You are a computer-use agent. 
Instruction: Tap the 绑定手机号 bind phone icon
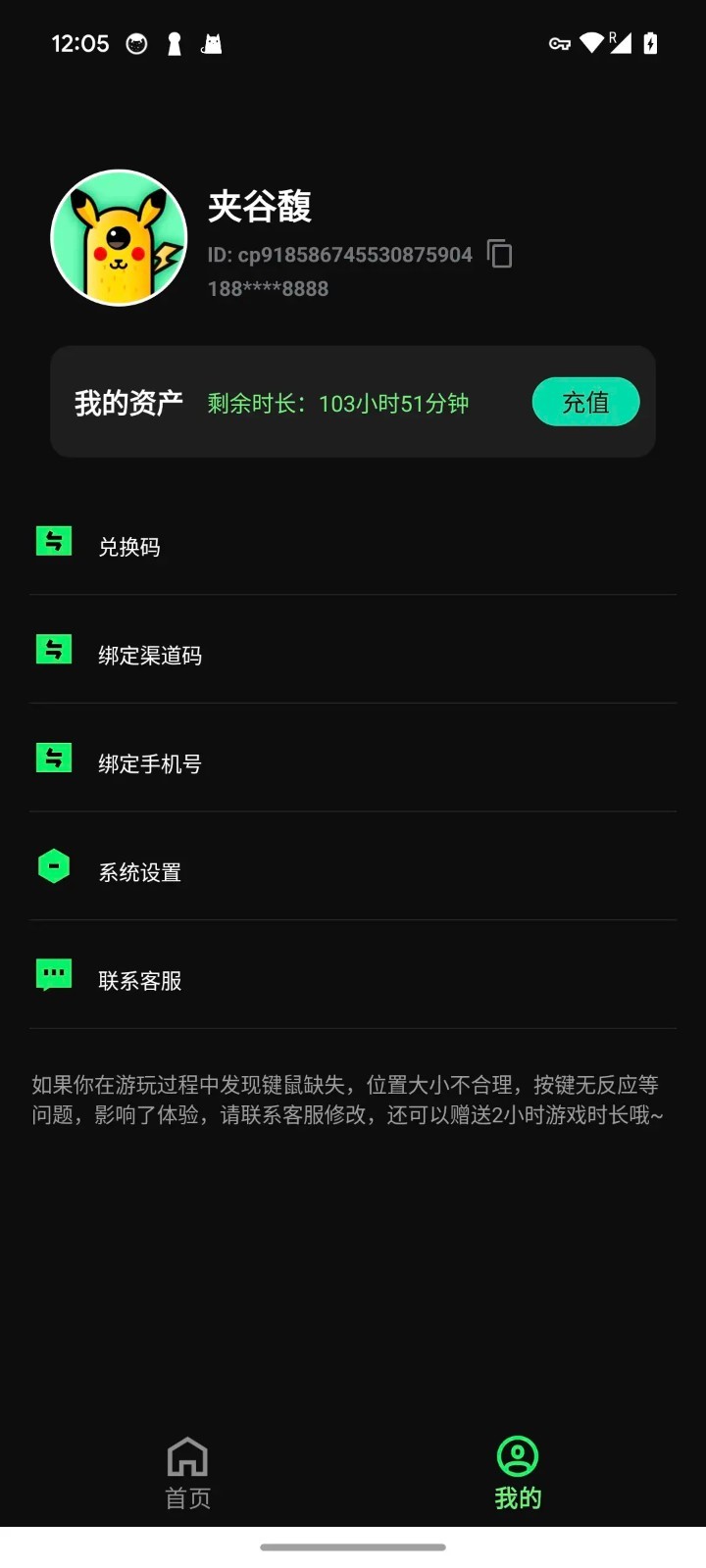(x=53, y=758)
